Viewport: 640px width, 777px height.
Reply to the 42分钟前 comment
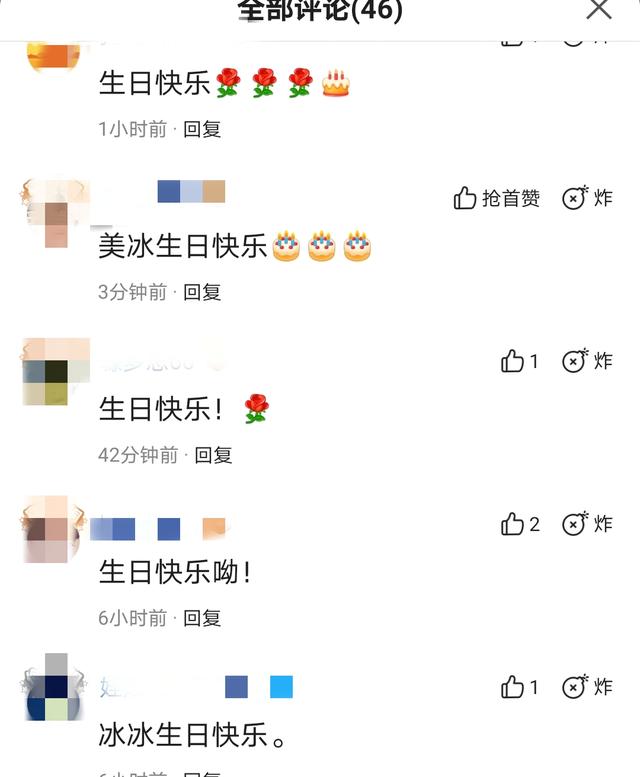click(x=213, y=455)
